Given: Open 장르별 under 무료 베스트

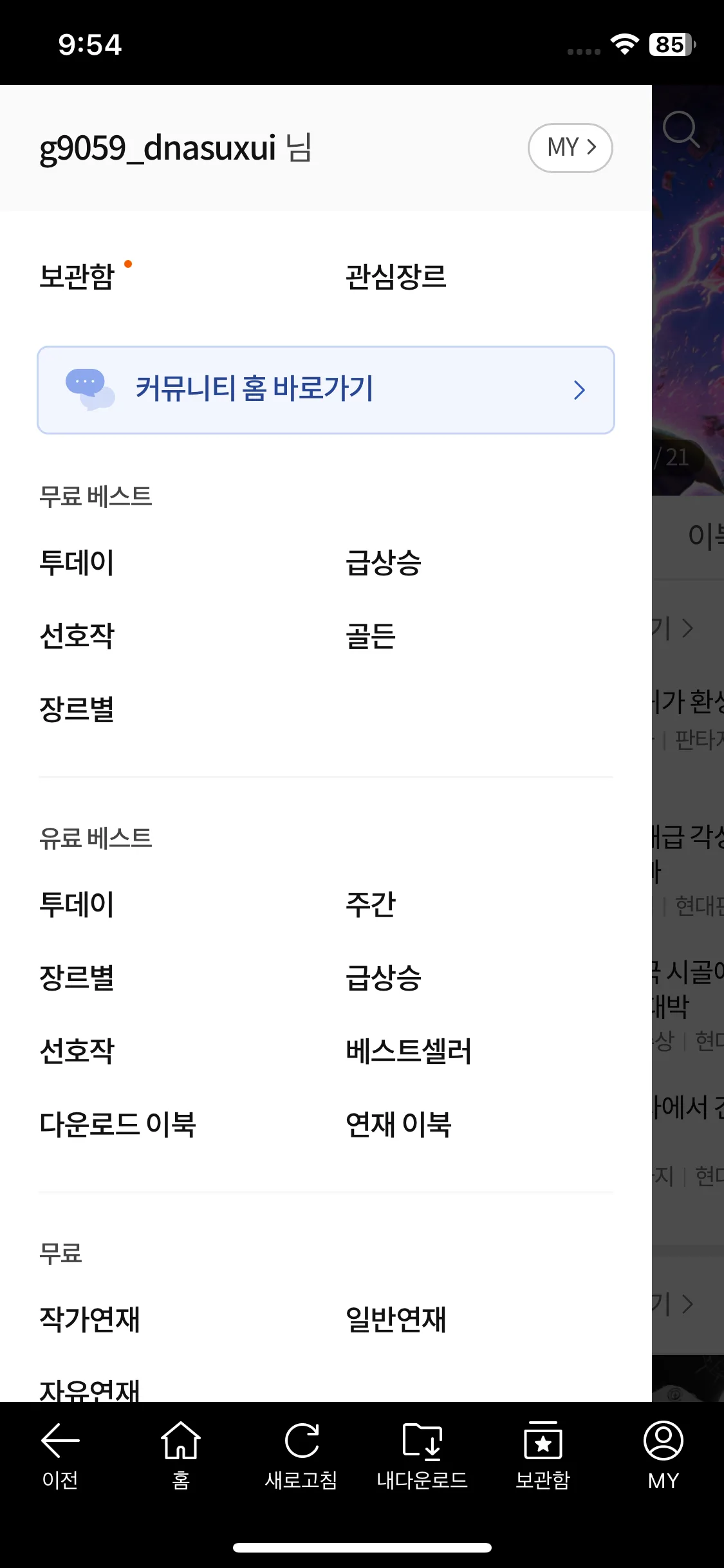Looking at the screenshot, I should 77,709.
